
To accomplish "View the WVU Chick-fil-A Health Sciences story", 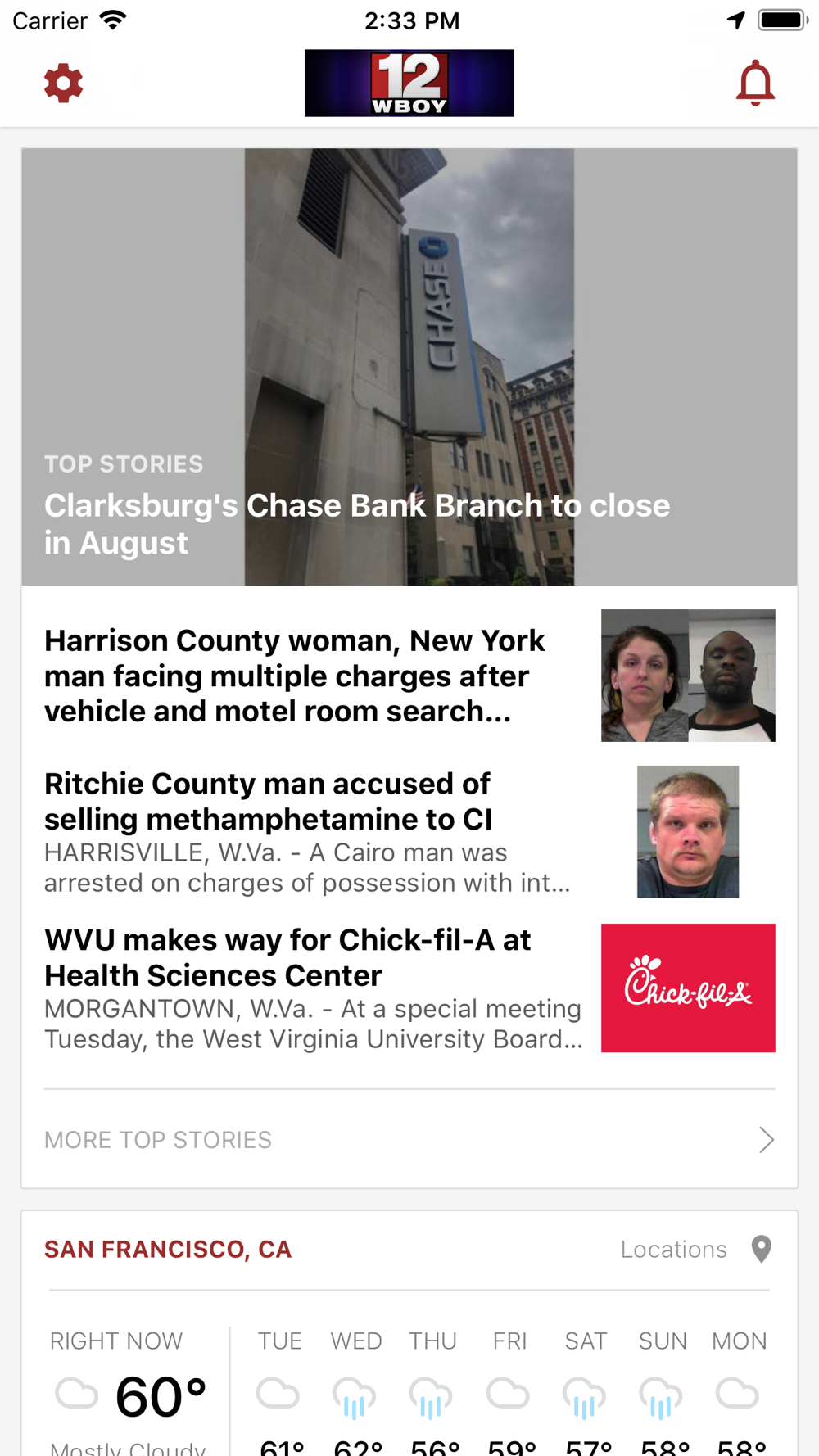I will click(x=409, y=988).
